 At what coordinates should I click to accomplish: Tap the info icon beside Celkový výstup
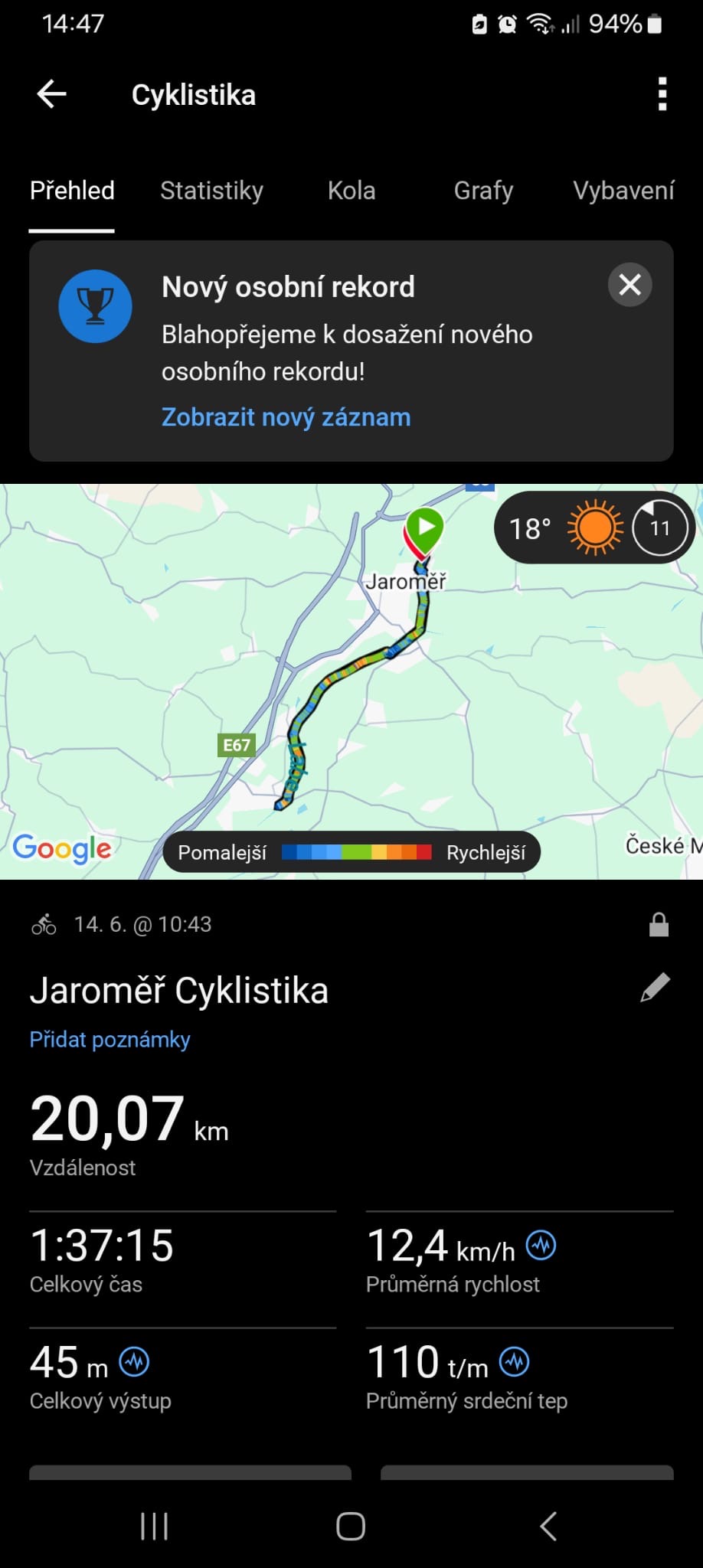(135, 1362)
